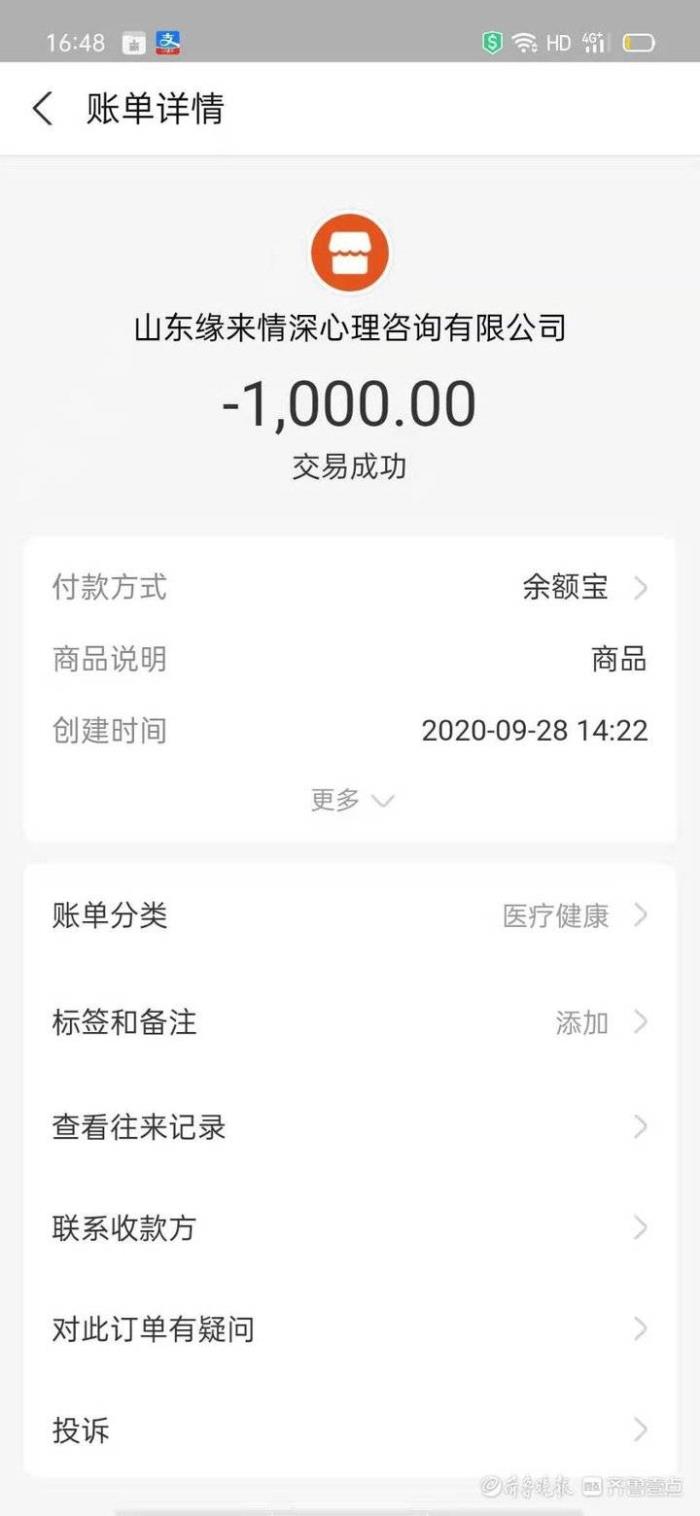Viewport: 700px width, 1516px height.
Task: Open the 付款方式 余额宝 row
Action: [350, 587]
